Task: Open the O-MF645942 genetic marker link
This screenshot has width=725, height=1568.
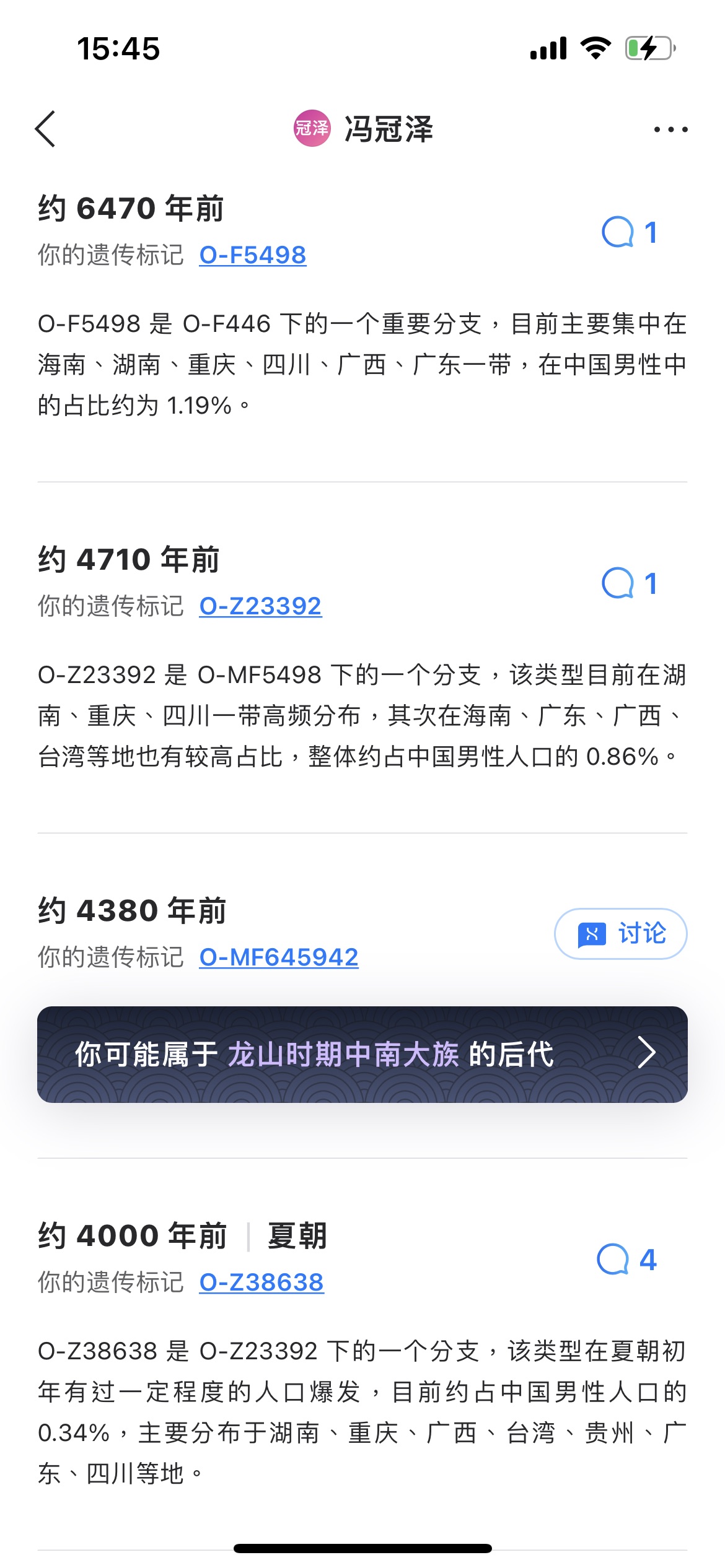Action: click(279, 957)
